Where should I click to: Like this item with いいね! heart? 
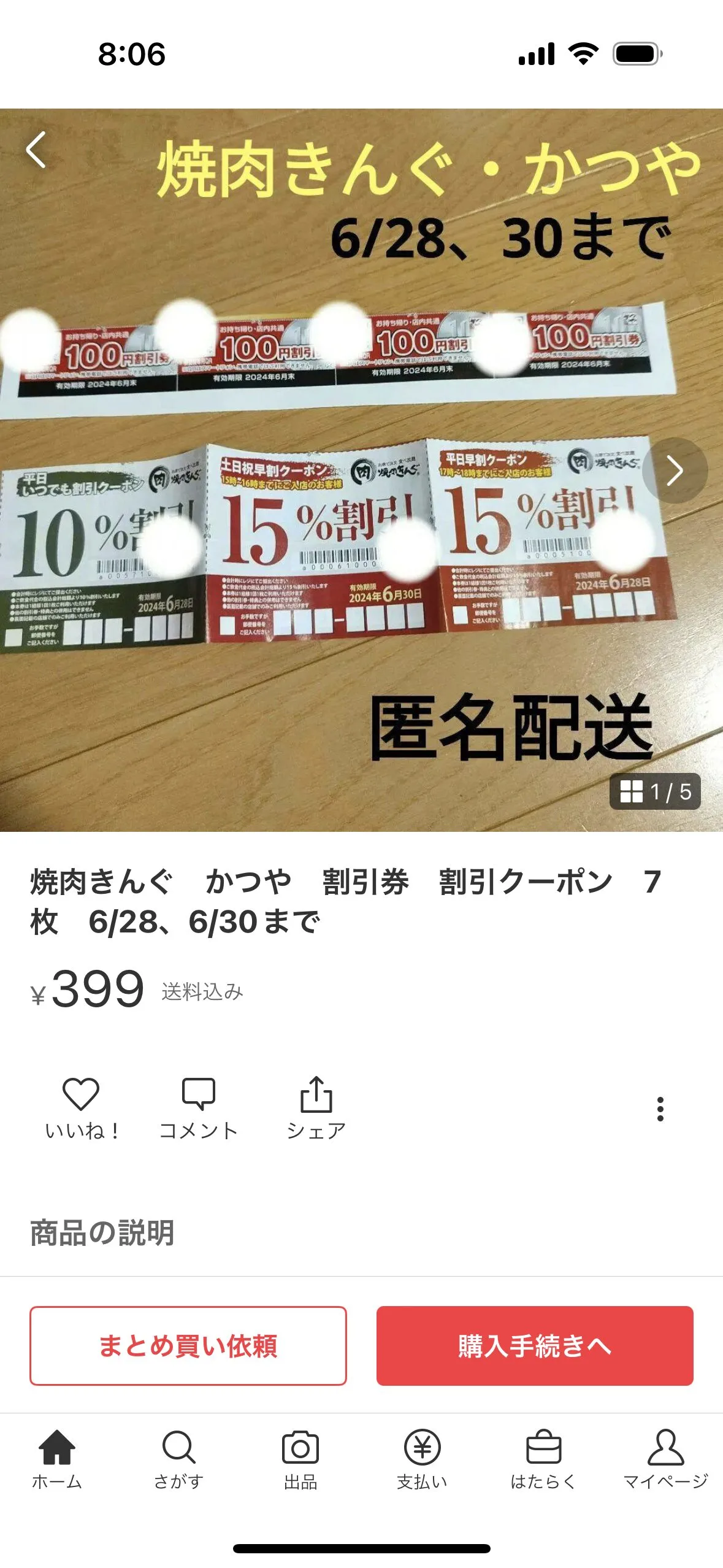click(x=81, y=1108)
